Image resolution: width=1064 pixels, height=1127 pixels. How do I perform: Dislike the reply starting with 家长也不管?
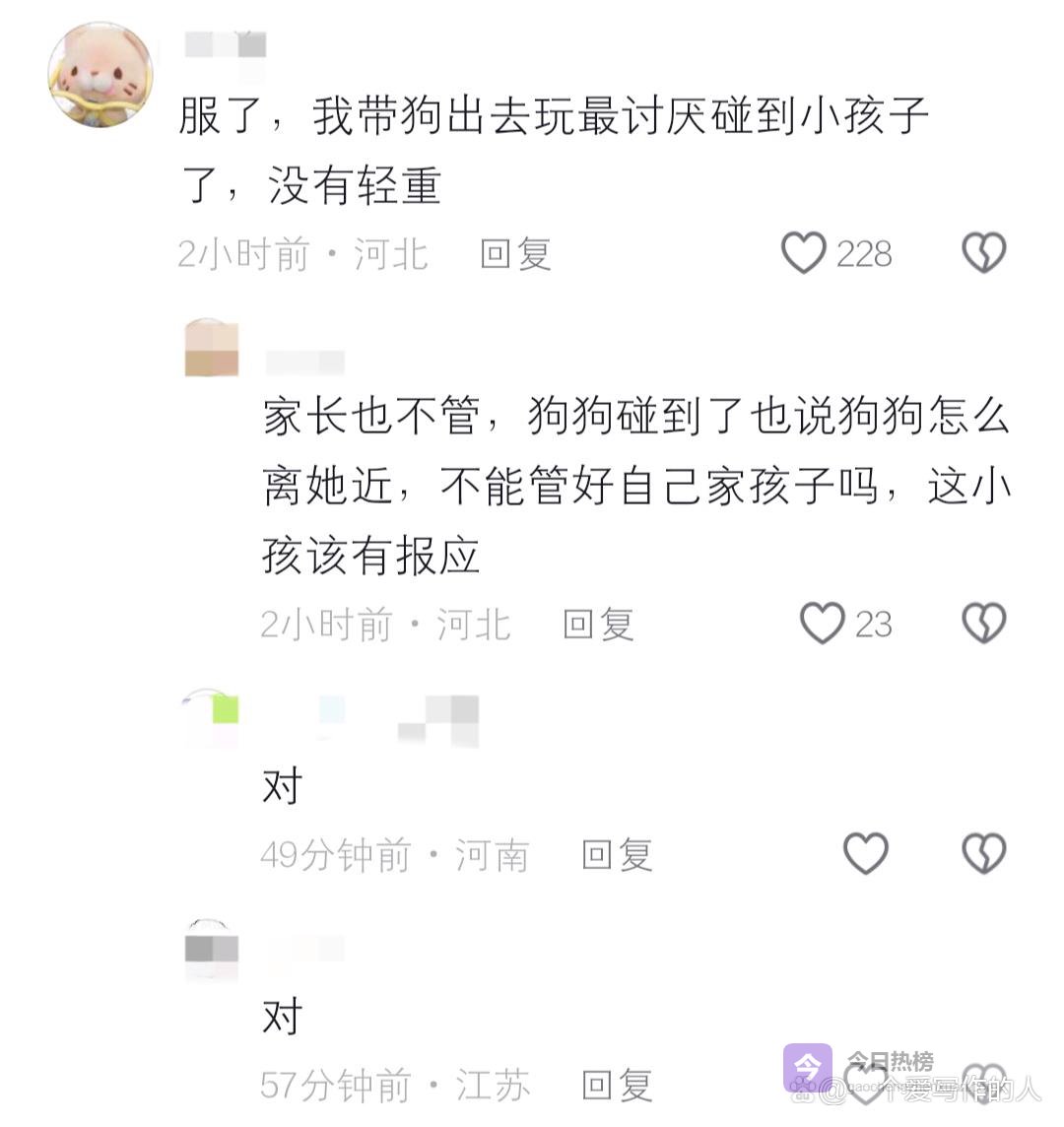pos(983,624)
